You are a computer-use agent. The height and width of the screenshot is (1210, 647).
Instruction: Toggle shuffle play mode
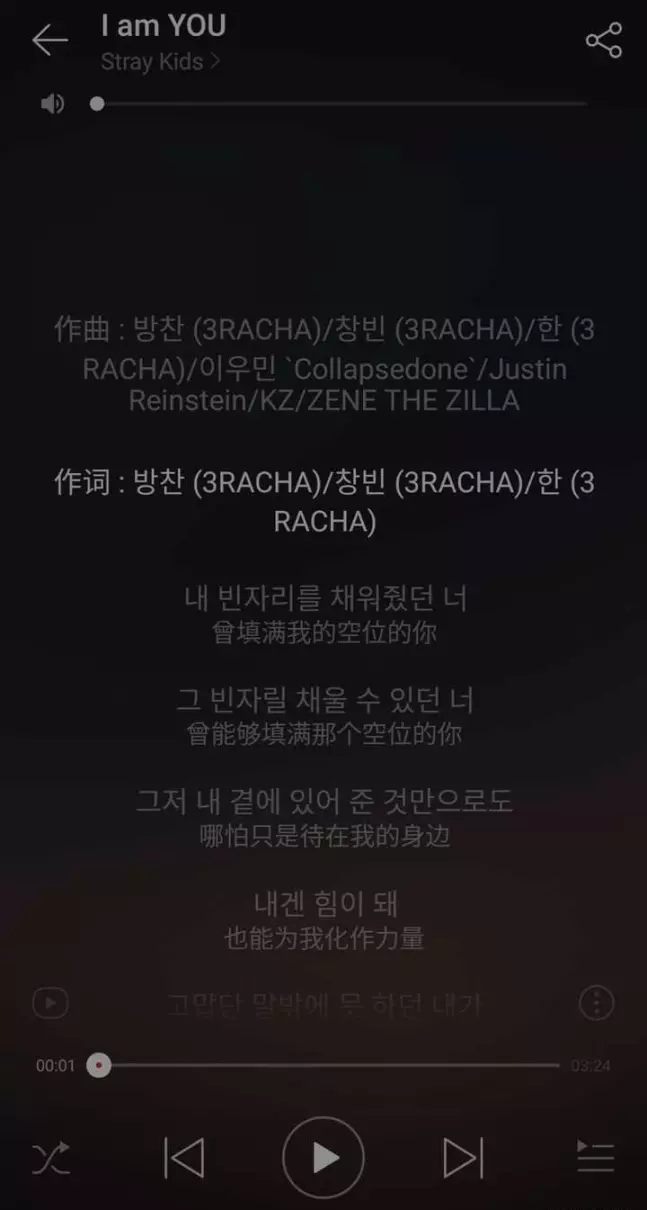click(x=51, y=1158)
